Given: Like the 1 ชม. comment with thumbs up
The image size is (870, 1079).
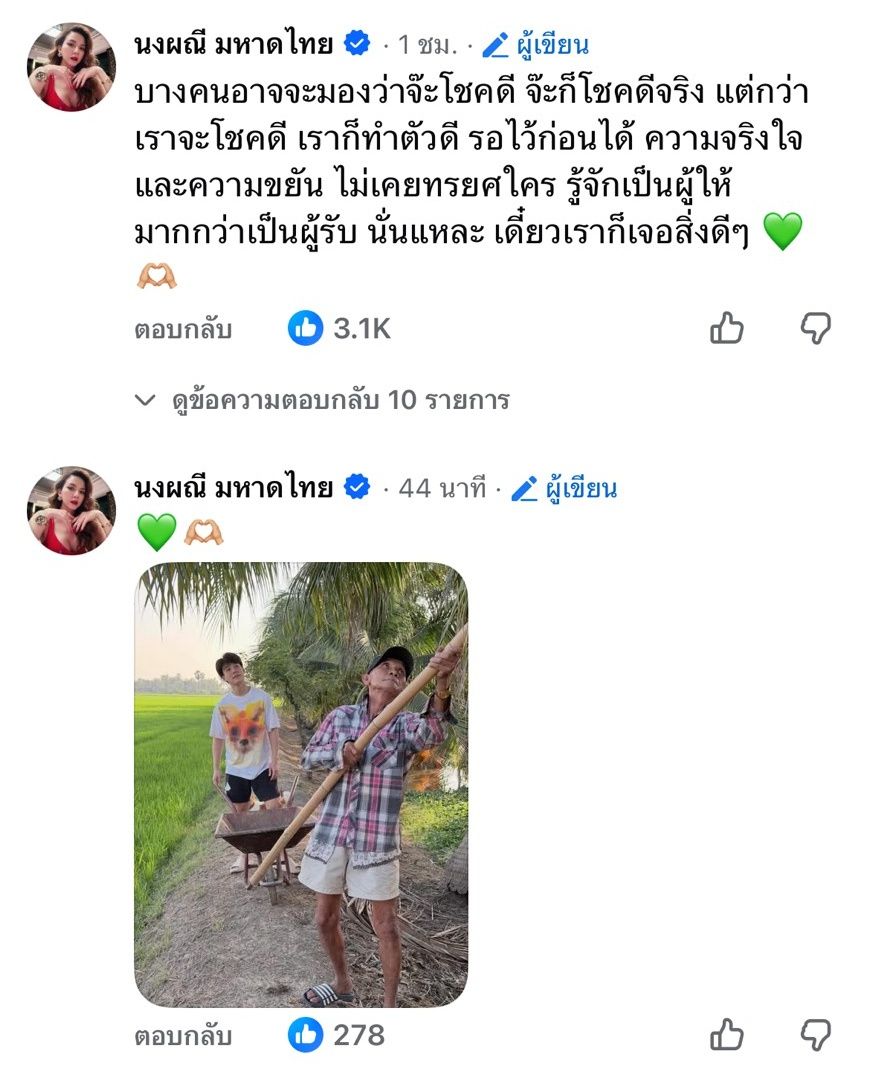Looking at the screenshot, I should pos(727,328).
